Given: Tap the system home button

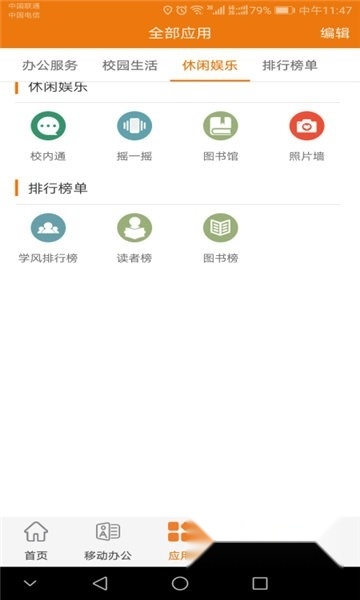Looking at the screenshot, I should (180, 583).
